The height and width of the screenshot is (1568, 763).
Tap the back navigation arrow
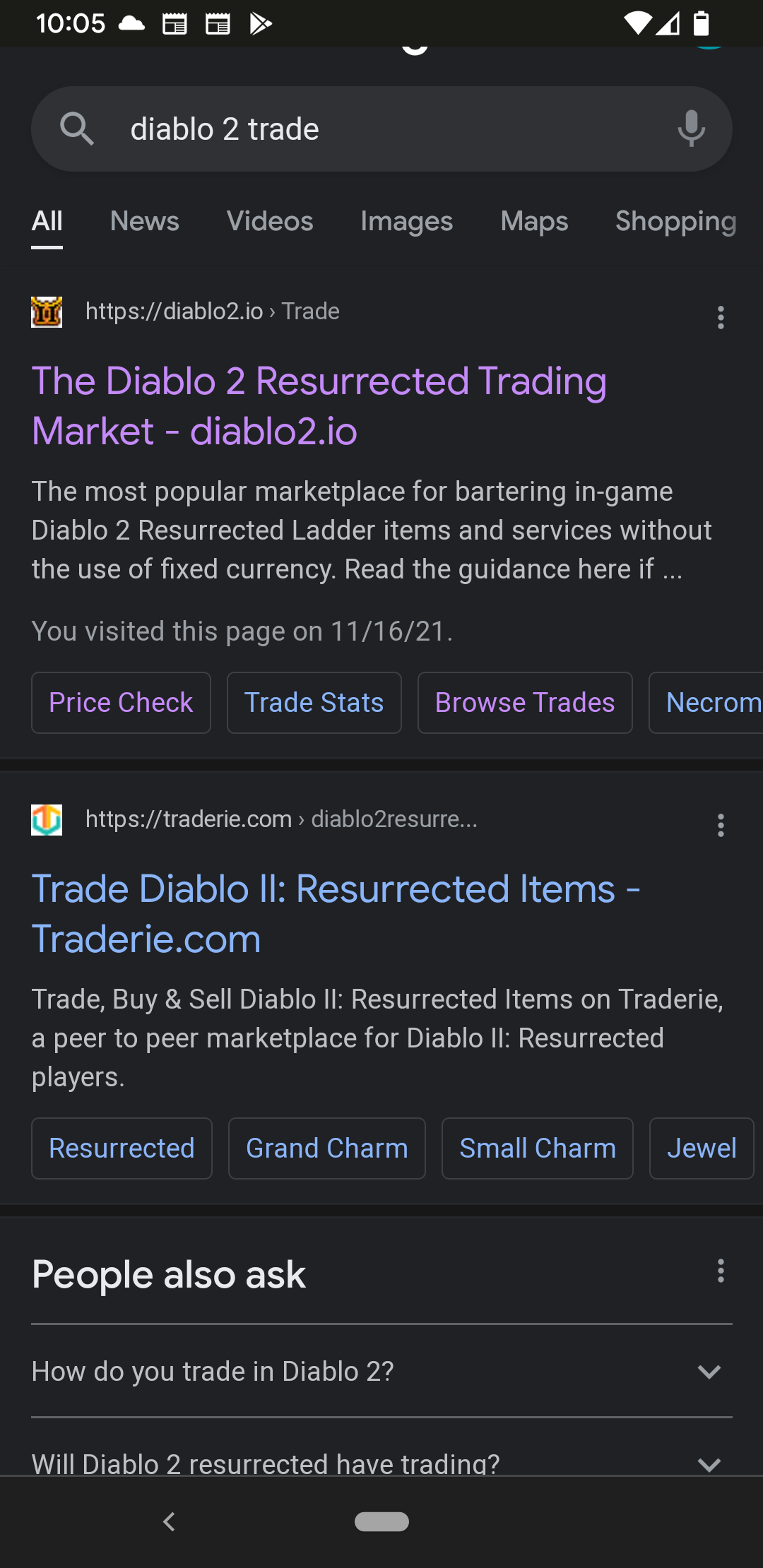point(169,1522)
